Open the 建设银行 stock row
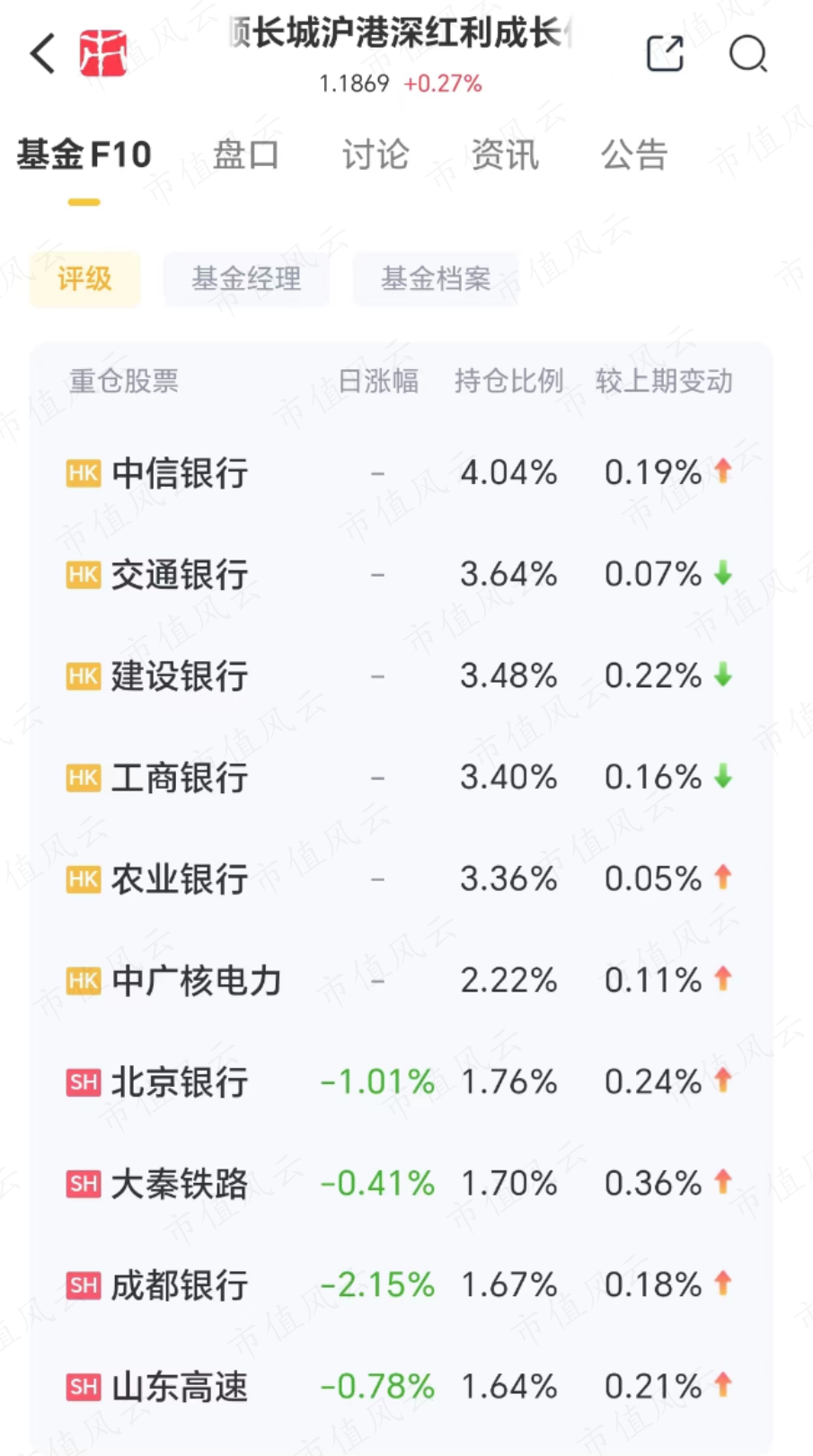 pyautogui.click(x=180, y=675)
